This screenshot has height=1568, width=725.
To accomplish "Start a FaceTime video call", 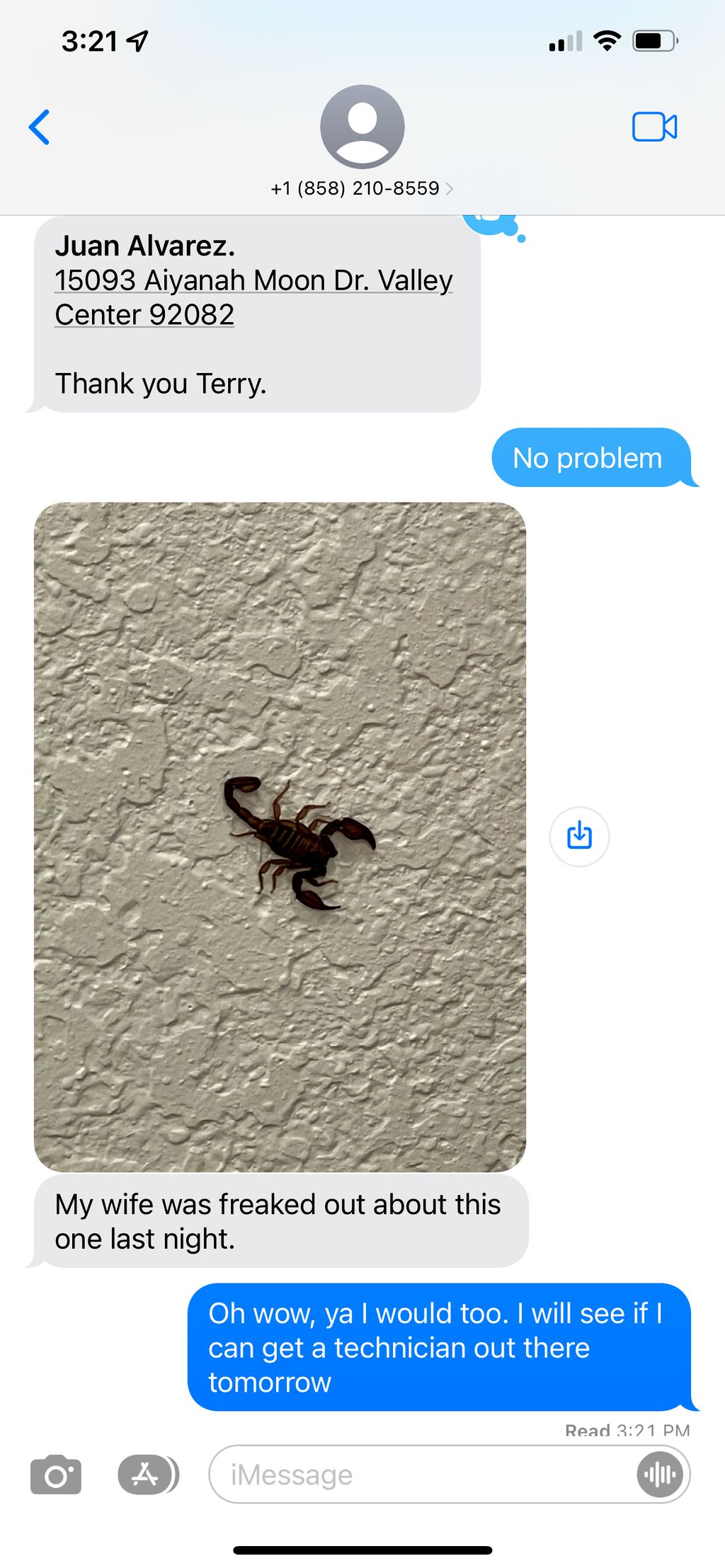I will tap(654, 127).
